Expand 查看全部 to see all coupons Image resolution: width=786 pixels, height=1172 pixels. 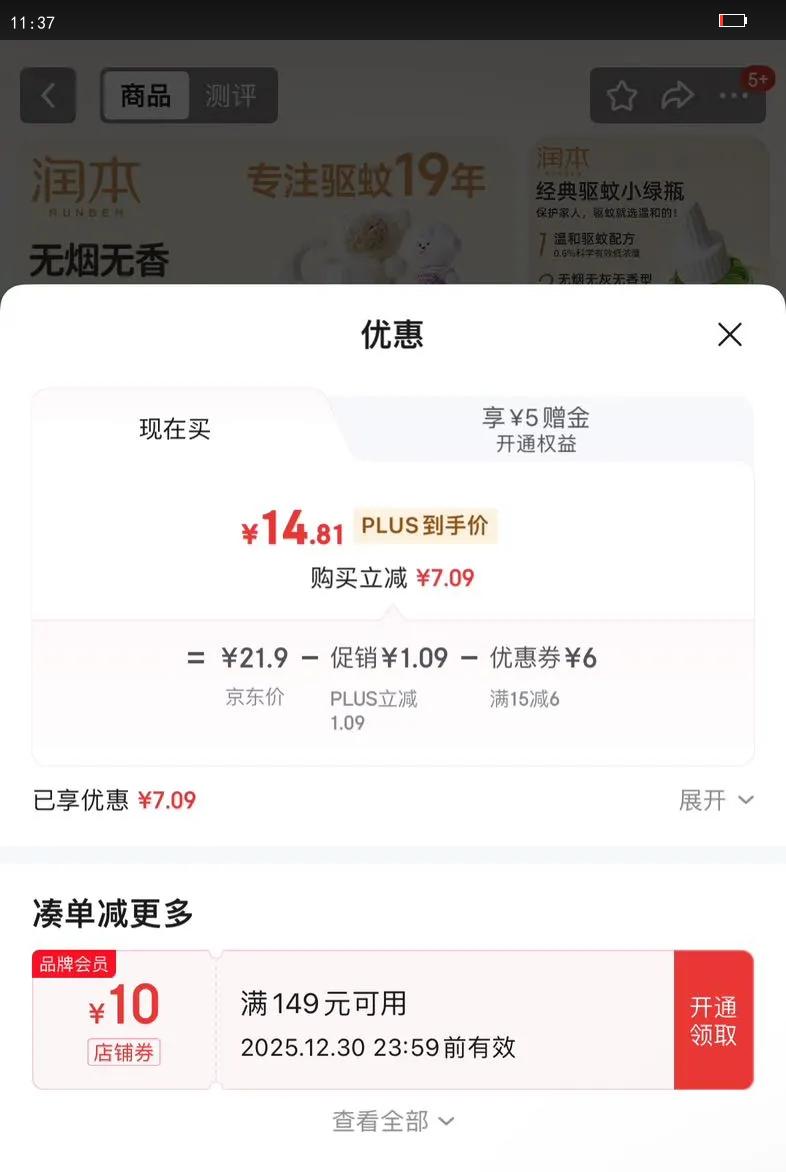point(393,1120)
